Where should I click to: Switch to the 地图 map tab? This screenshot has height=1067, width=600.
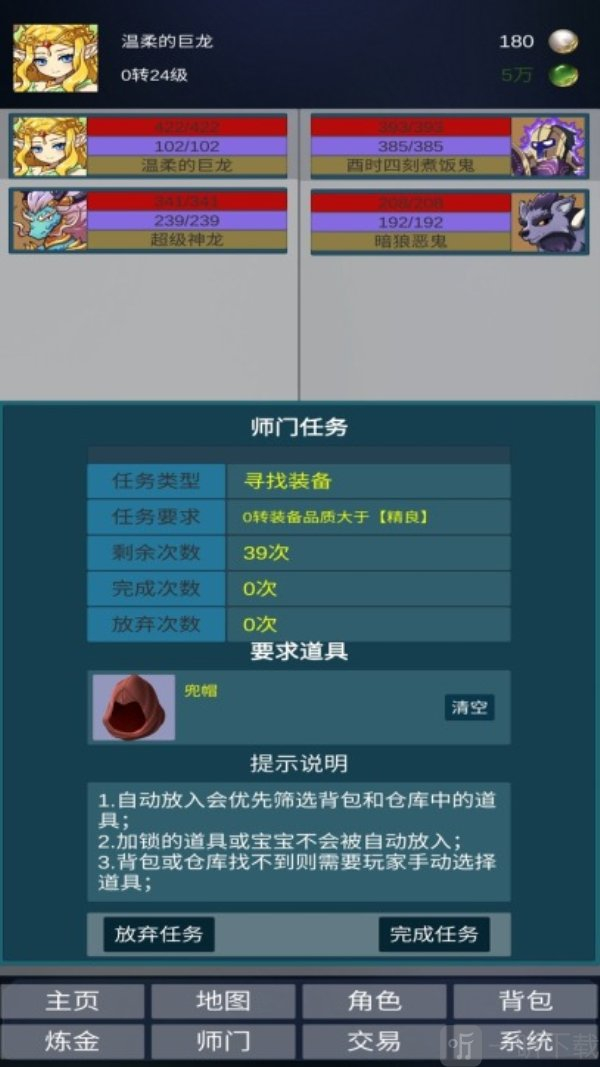(x=224, y=1000)
